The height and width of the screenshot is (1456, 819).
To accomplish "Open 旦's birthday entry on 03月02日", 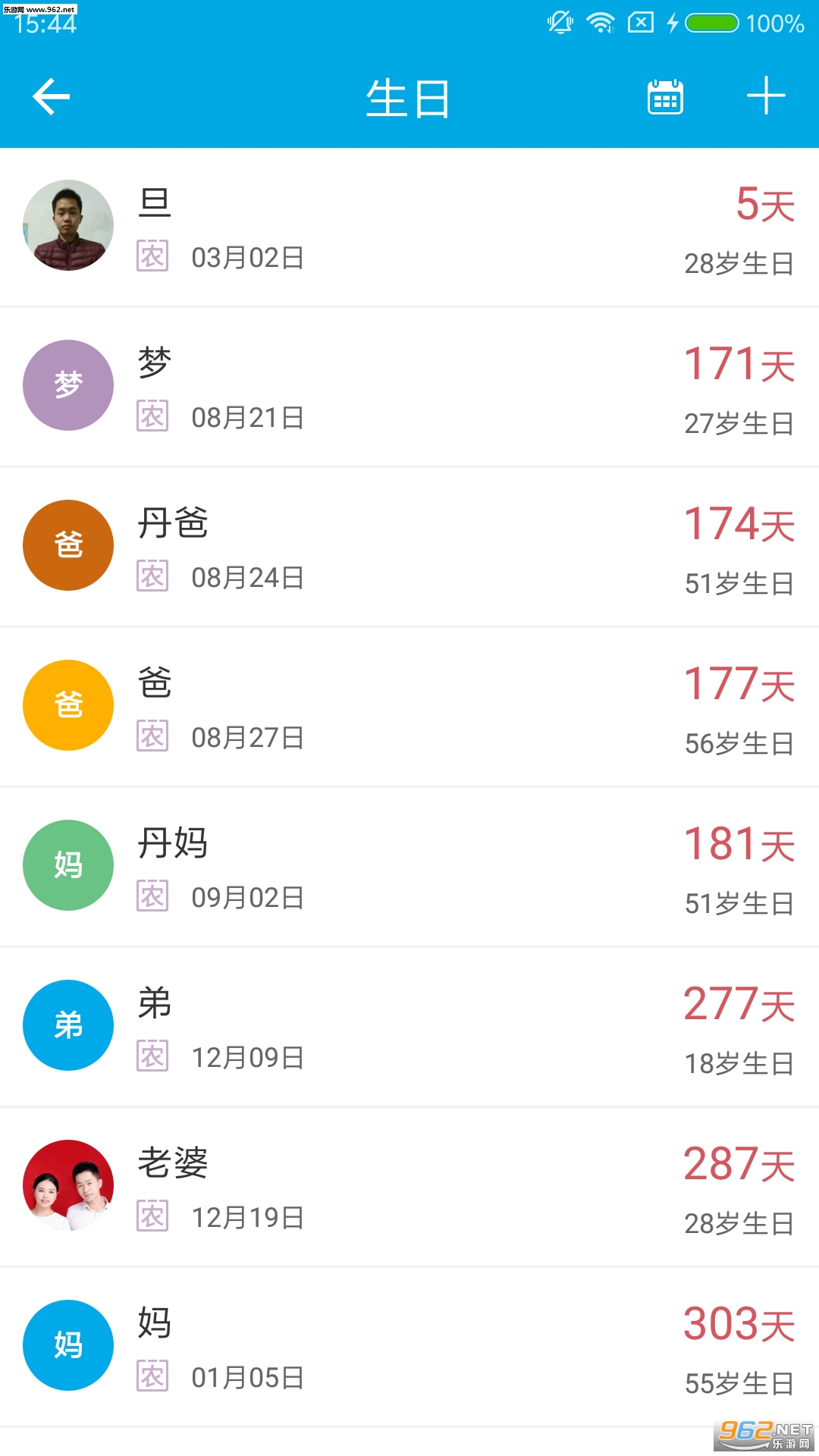I will 409,227.
